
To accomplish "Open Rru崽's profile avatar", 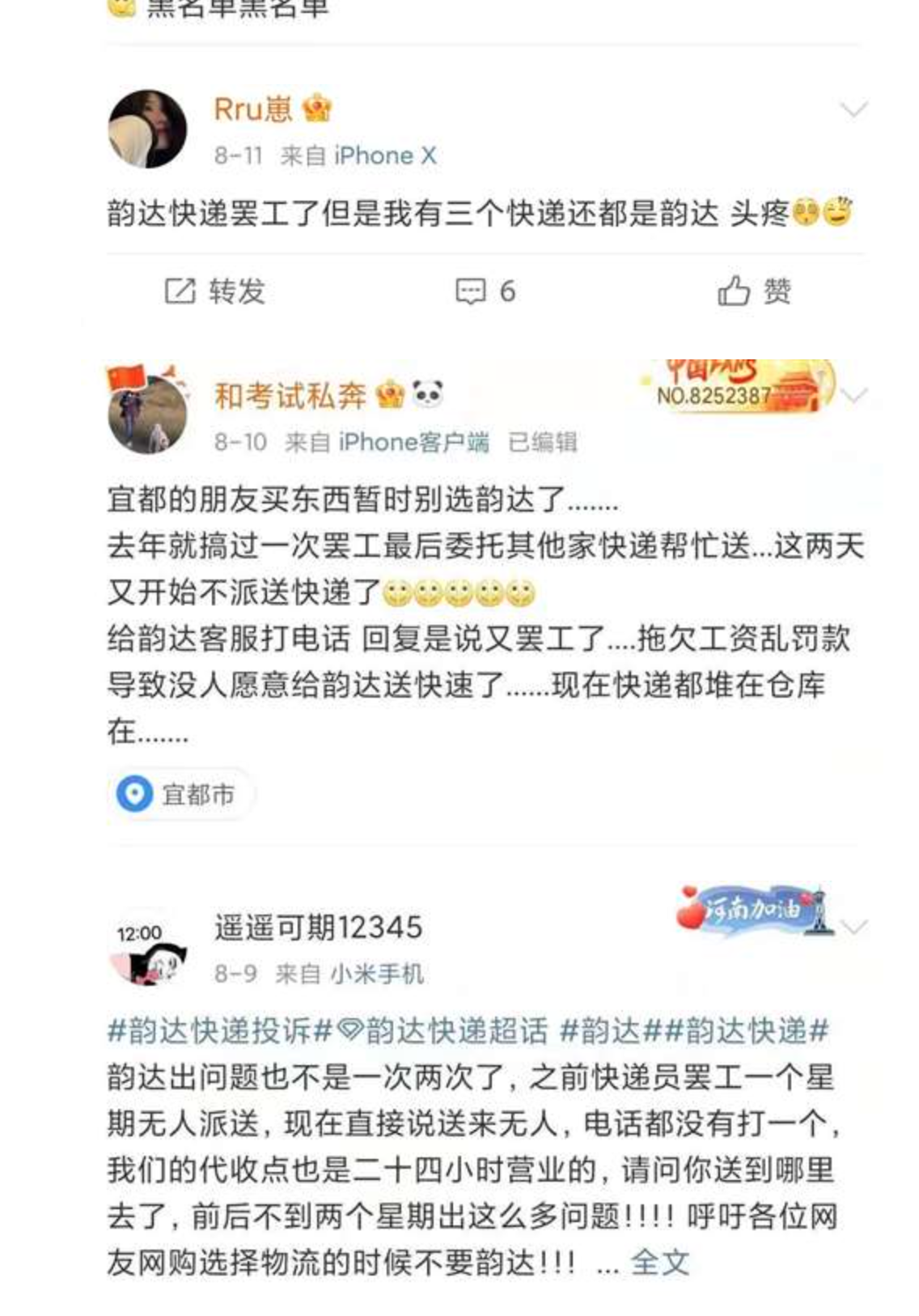I will point(147,129).
